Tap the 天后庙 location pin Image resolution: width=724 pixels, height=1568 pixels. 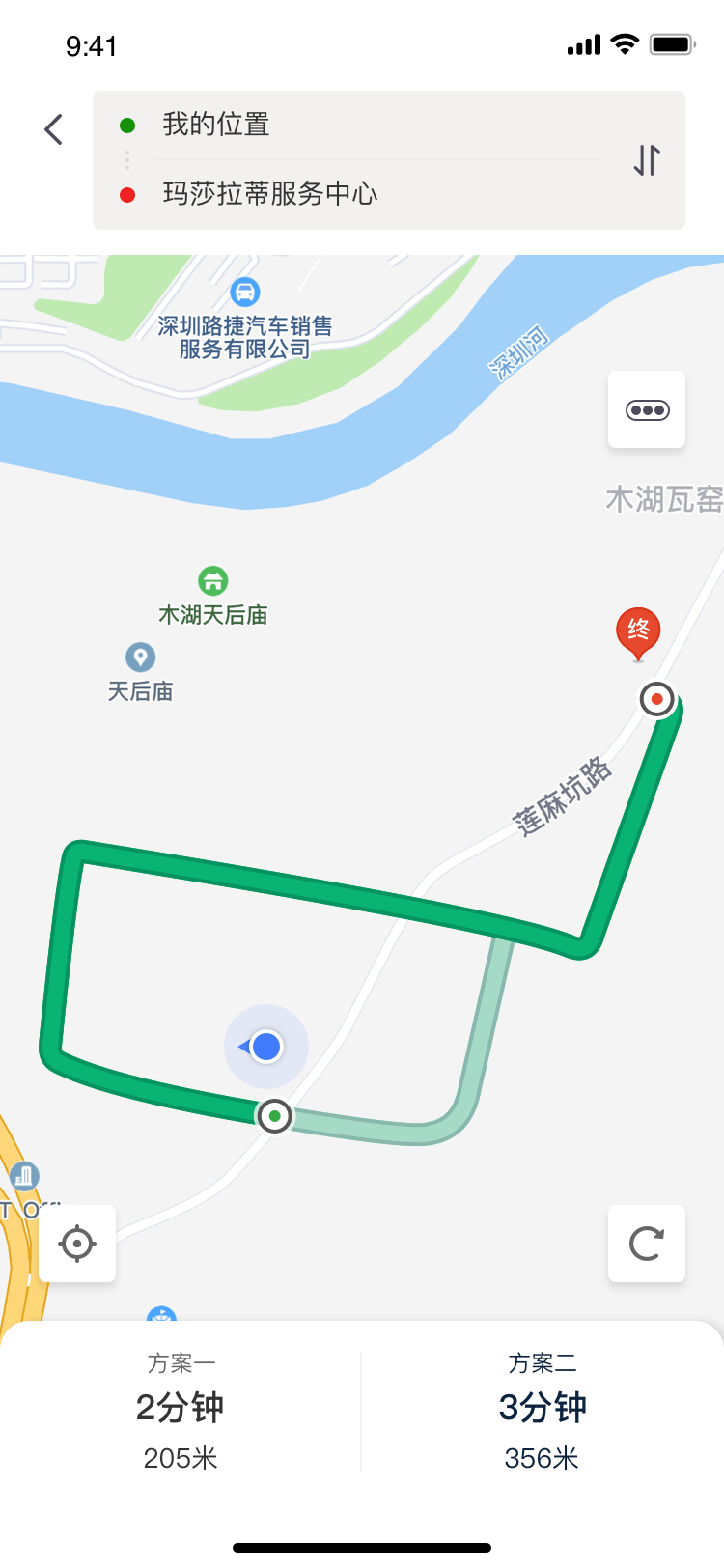click(x=141, y=658)
